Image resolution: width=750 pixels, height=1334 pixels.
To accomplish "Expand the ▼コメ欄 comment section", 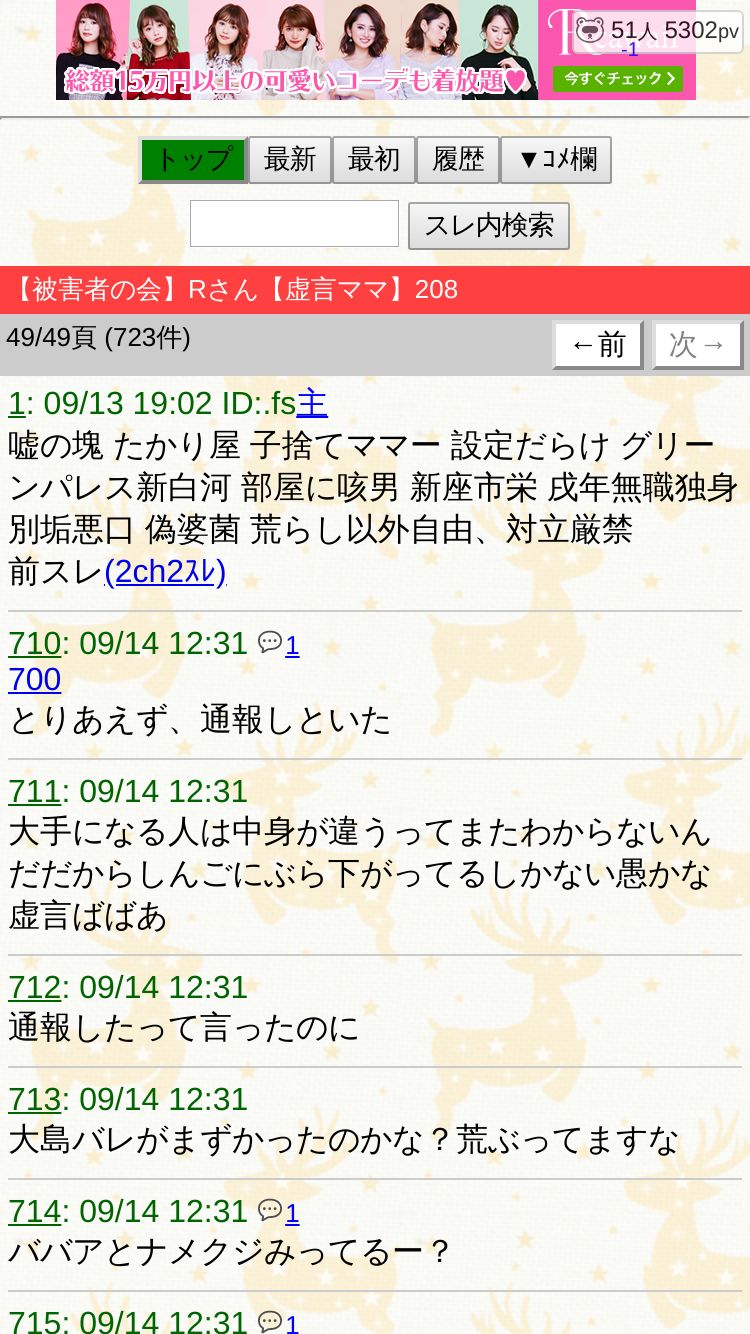I will (x=556, y=160).
